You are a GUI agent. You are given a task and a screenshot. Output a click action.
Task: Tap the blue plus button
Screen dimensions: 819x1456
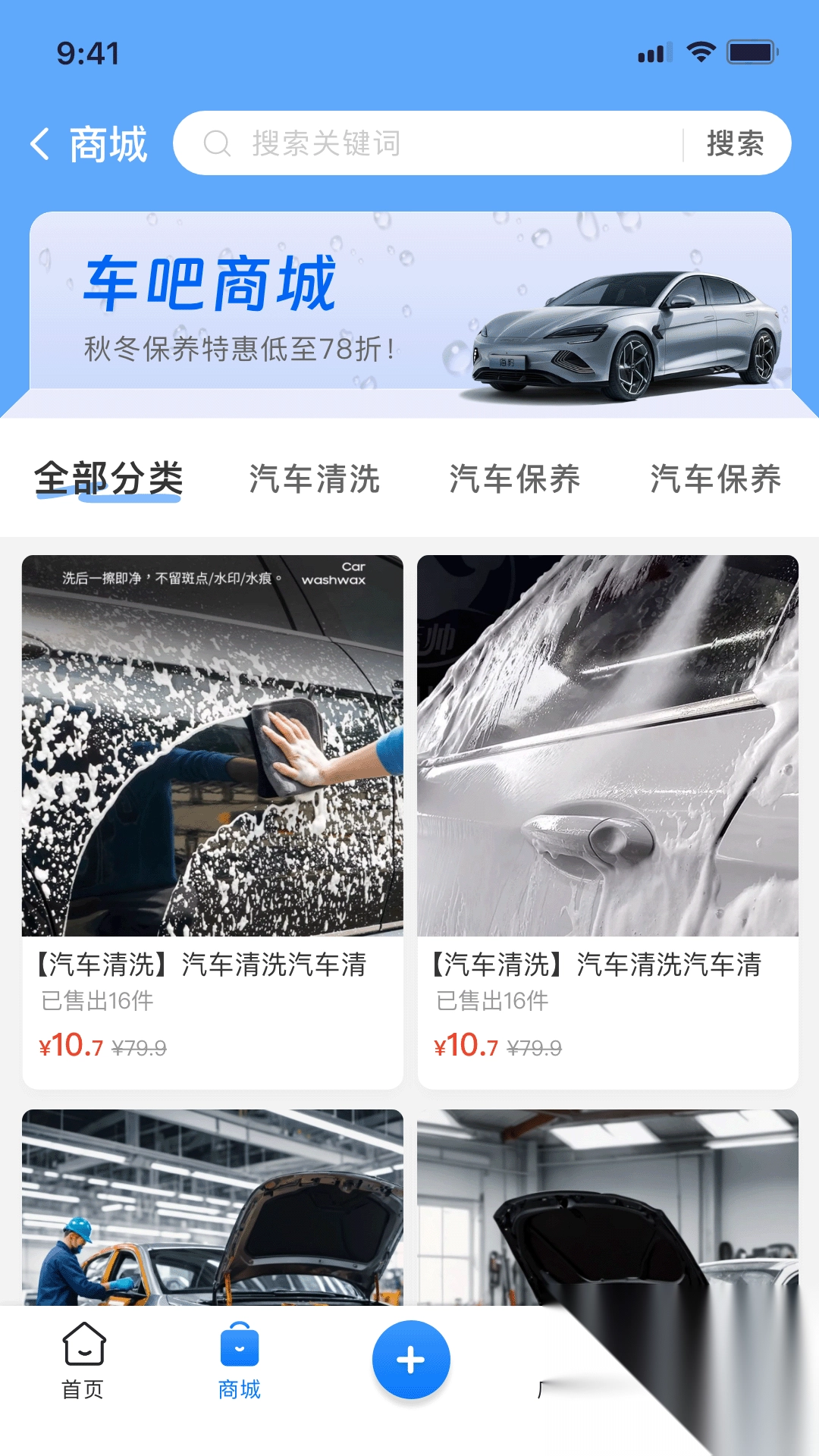tap(410, 1360)
